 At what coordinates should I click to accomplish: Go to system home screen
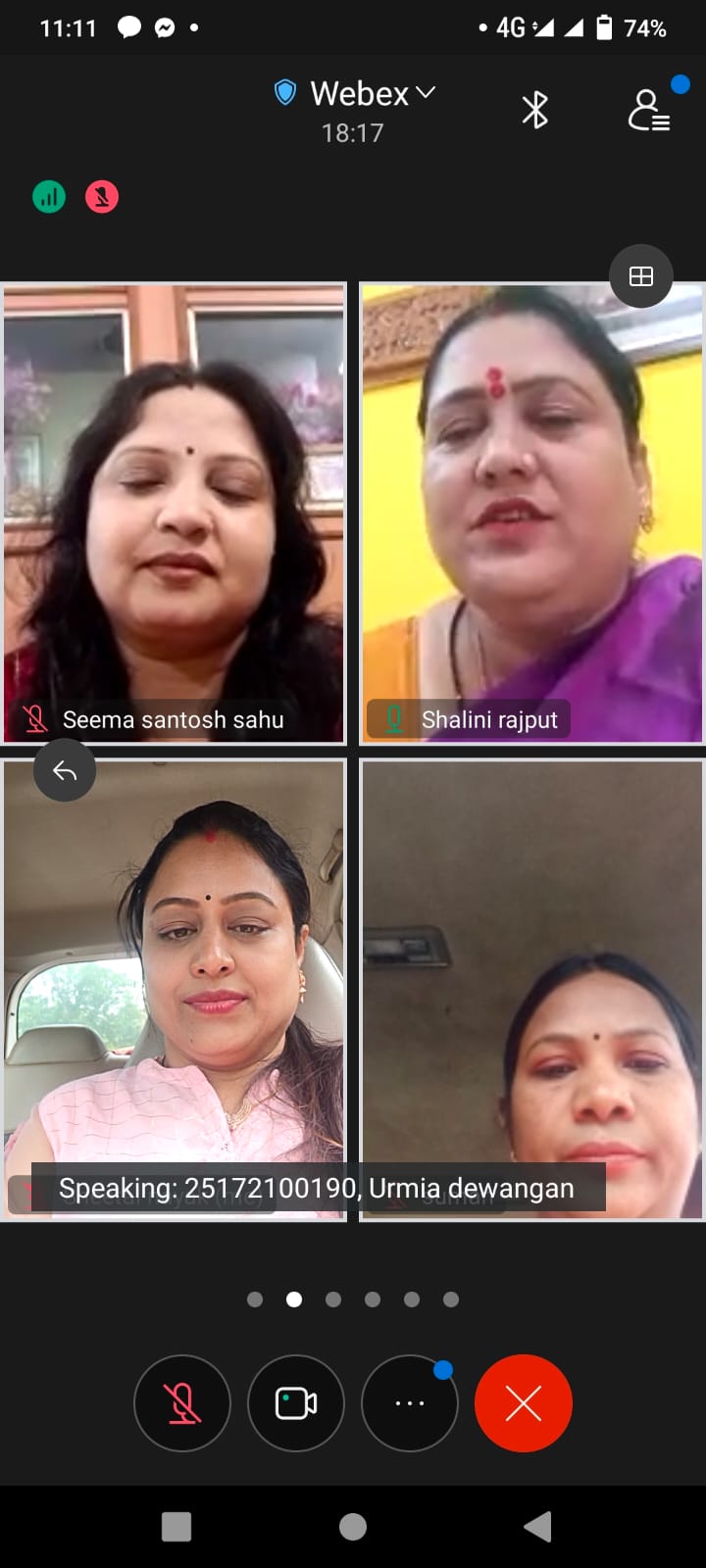point(353,1526)
